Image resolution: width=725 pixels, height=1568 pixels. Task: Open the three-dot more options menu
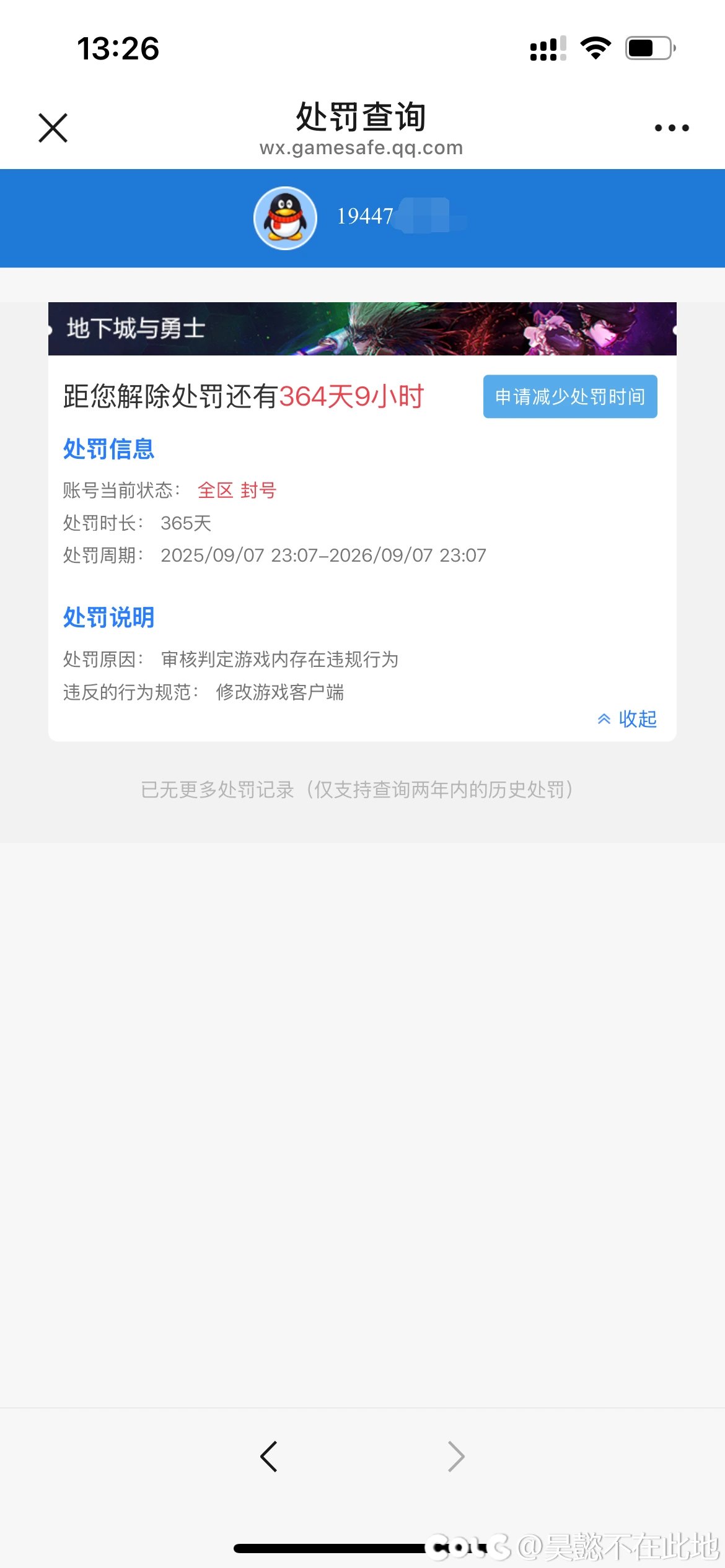[x=670, y=127]
